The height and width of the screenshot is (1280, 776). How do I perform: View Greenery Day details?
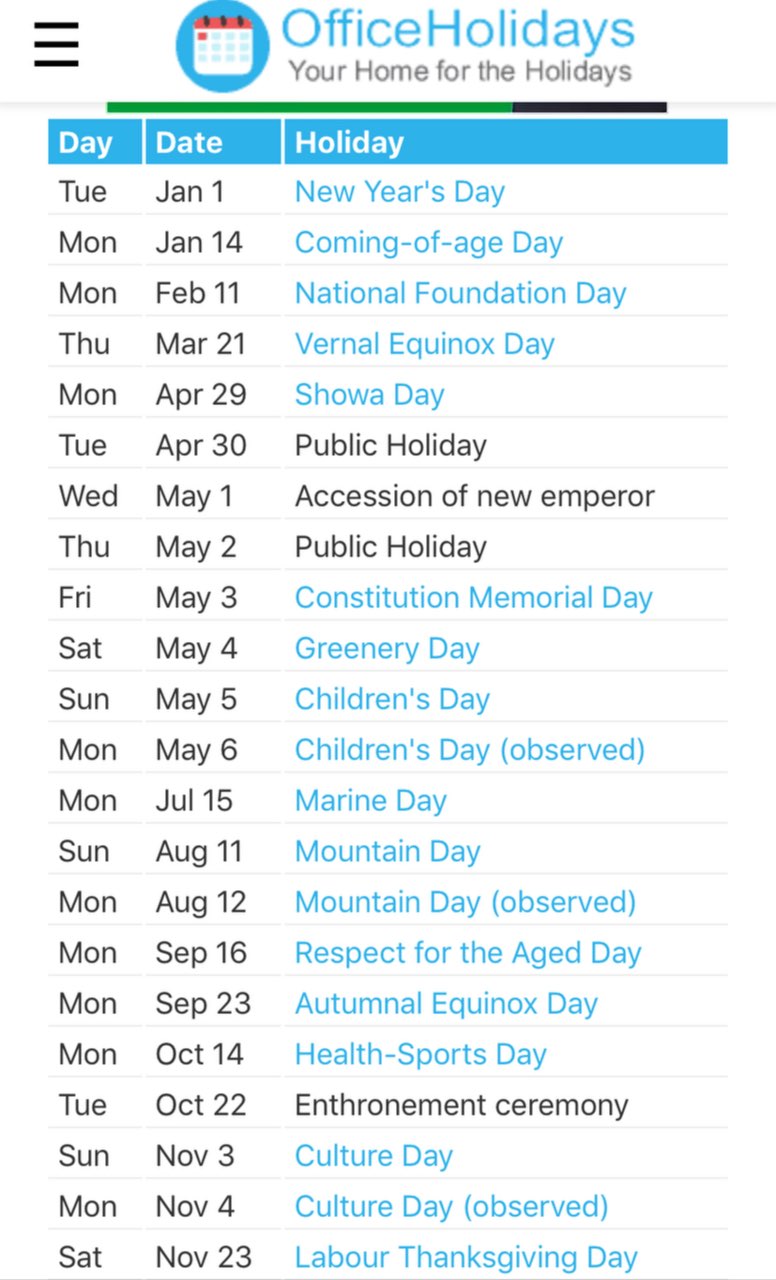coord(387,649)
